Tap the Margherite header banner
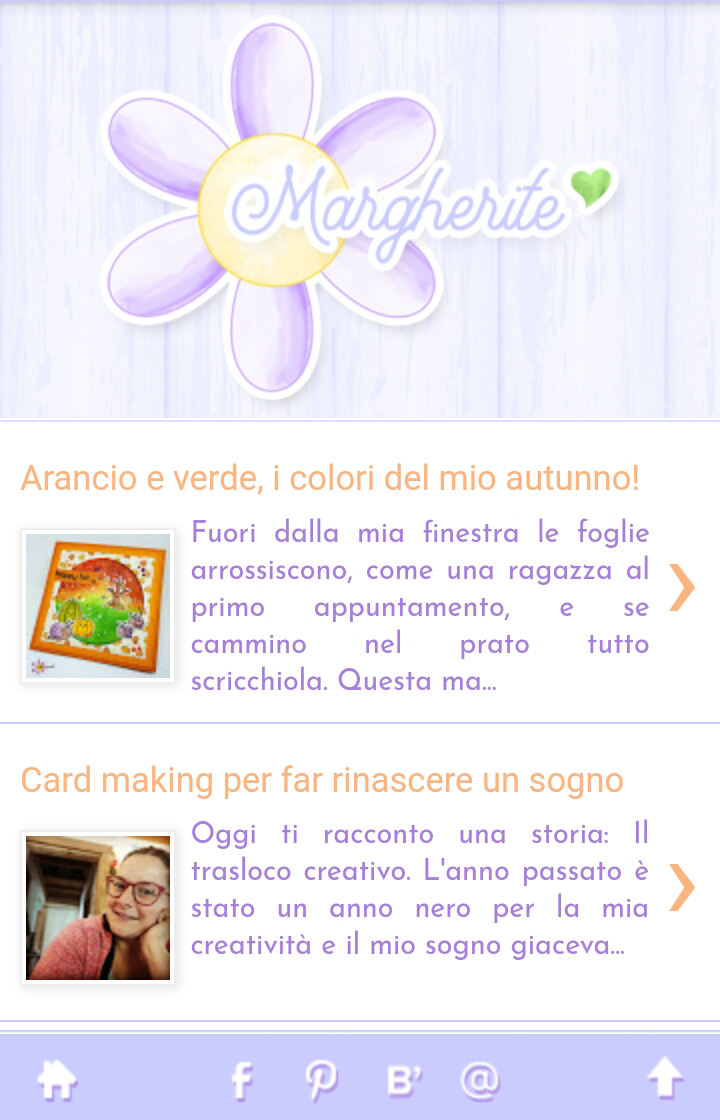Viewport: 720px width, 1120px height. coord(360,210)
